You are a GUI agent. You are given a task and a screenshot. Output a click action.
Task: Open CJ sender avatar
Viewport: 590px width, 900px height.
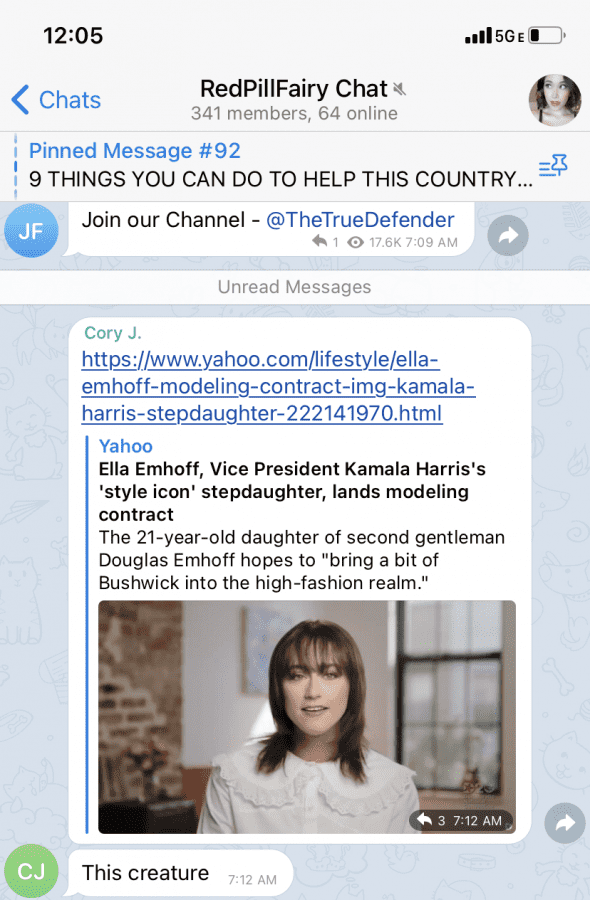coord(31,871)
